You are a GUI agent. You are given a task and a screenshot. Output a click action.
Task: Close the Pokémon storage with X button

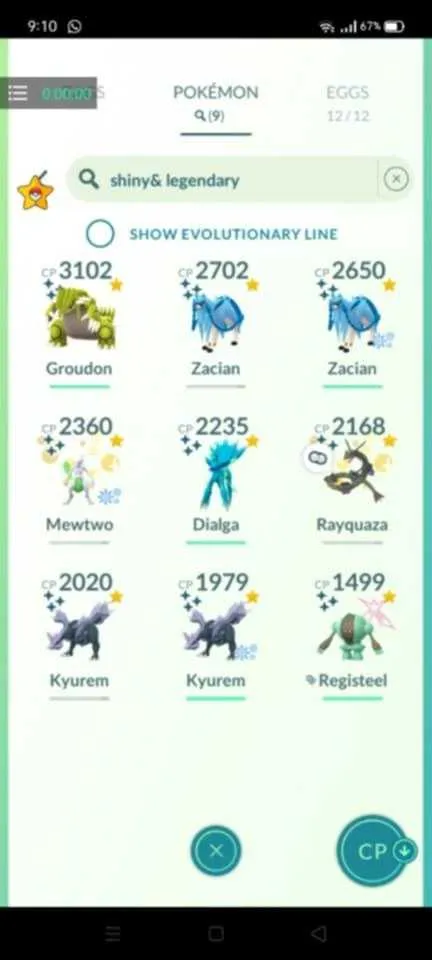[x=215, y=850]
